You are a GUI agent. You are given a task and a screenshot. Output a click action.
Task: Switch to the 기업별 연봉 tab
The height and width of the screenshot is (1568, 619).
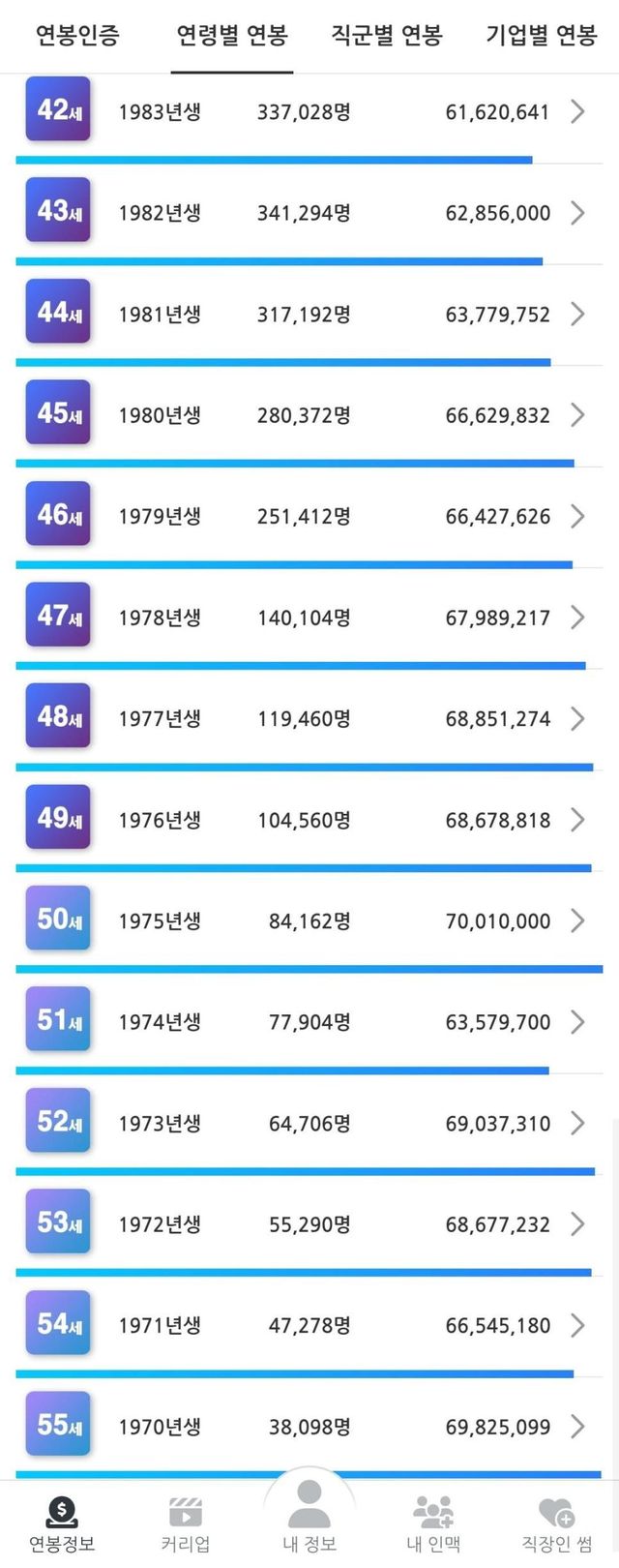[x=541, y=36]
